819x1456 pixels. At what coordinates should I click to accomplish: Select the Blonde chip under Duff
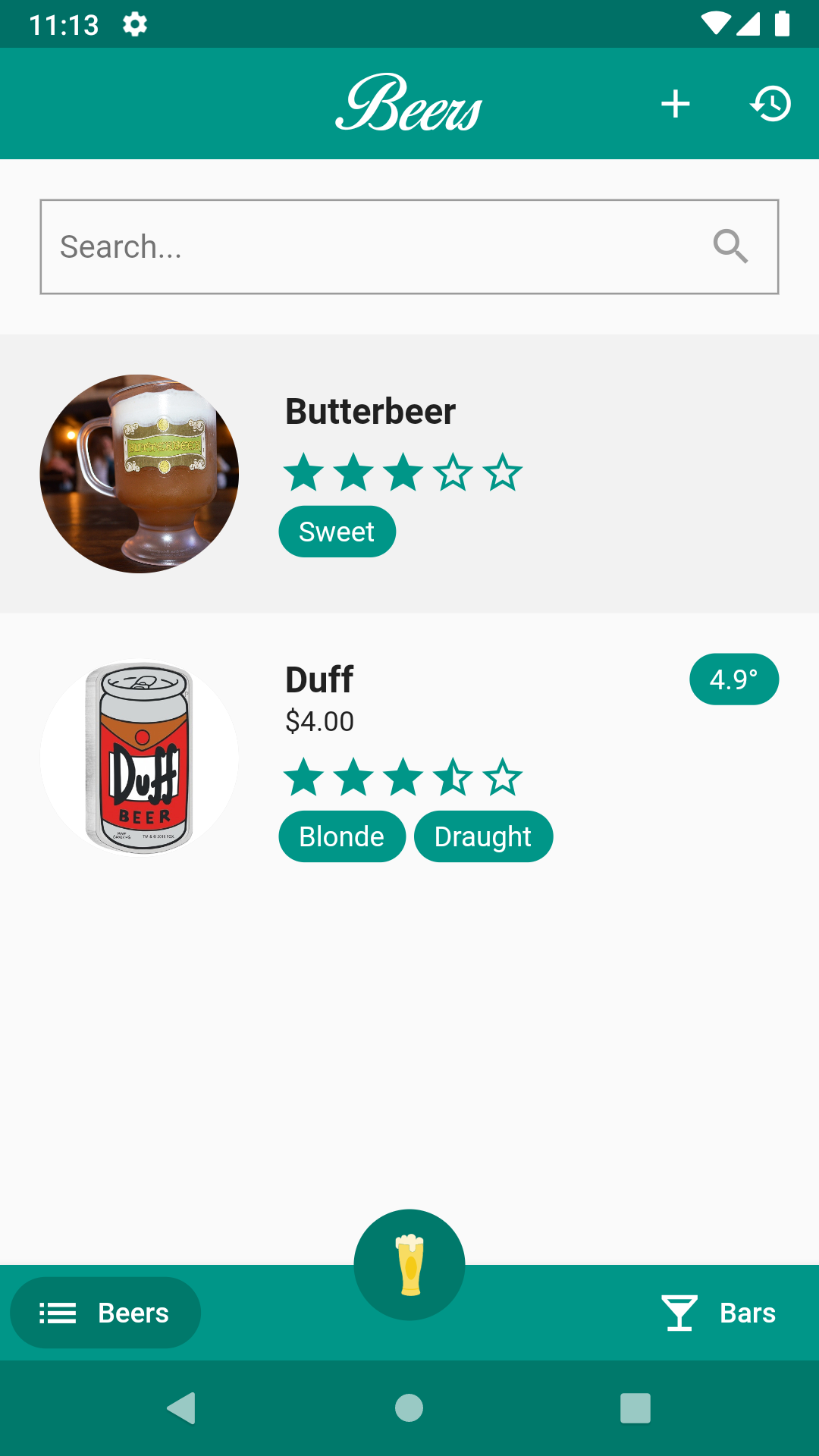342,836
